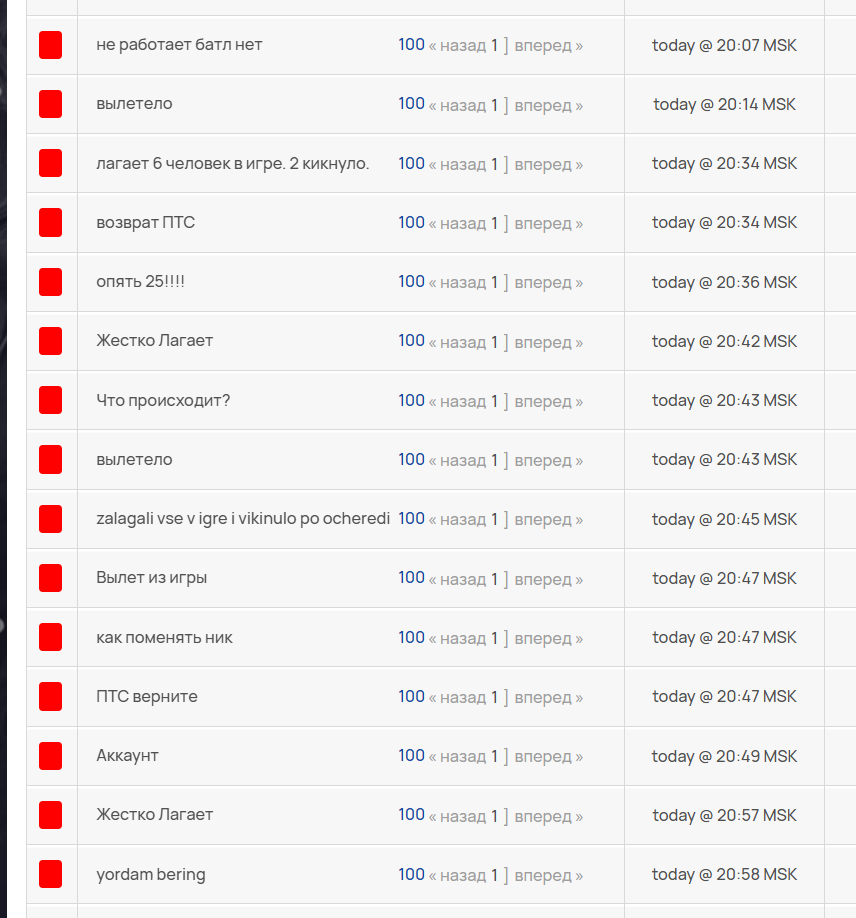
Task: Open the thread about 6 players lagging
Action: [x=232, y=163]
